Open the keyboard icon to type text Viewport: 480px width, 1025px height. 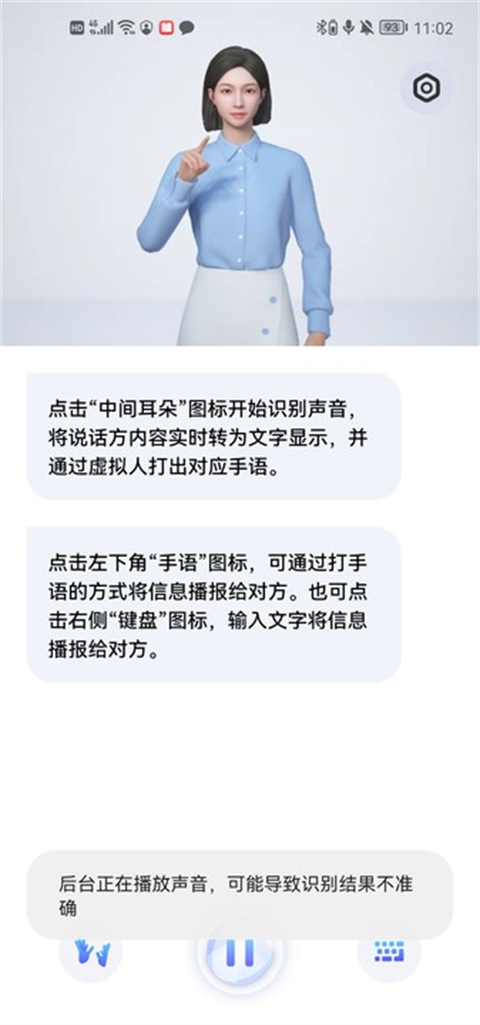pos(389,951)
